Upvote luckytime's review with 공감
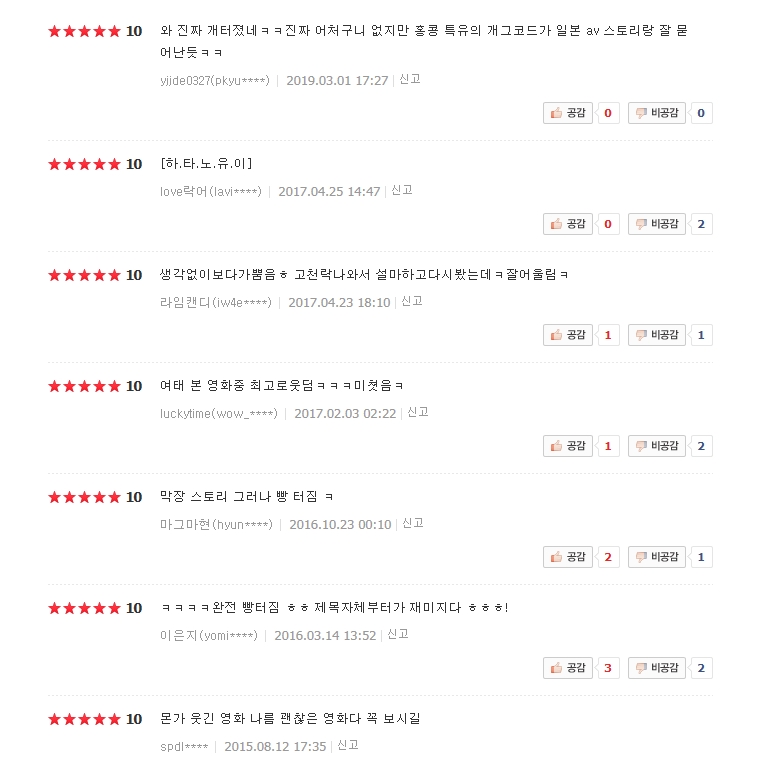Screen dimensions: 767x762 click(x=568, y=446)
